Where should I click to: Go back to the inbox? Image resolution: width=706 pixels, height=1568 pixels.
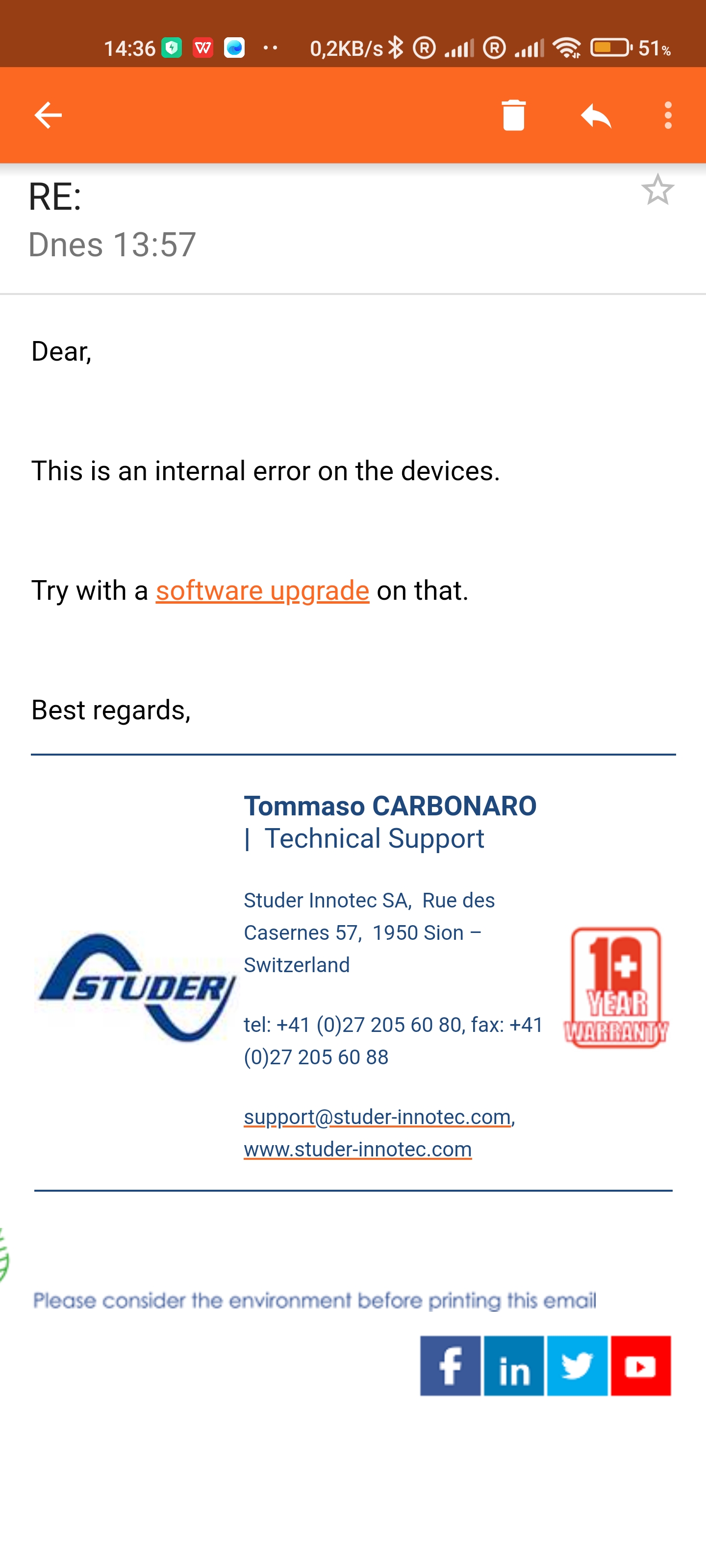(x=48, y=115)
